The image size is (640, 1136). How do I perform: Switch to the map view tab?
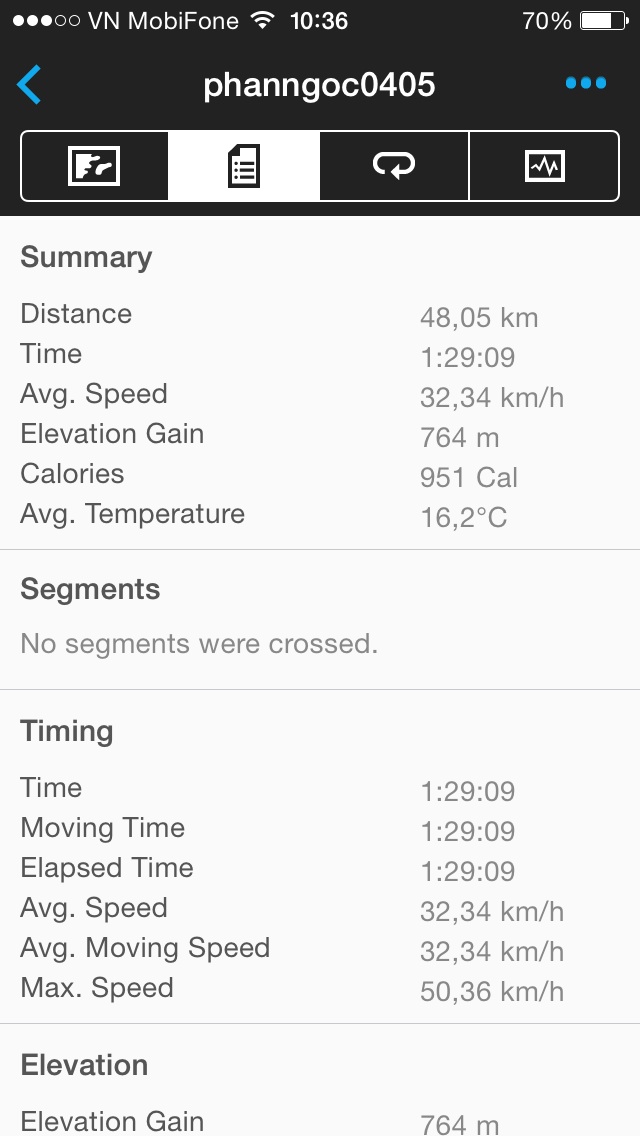pyautogui.click(x=94, y=166)
